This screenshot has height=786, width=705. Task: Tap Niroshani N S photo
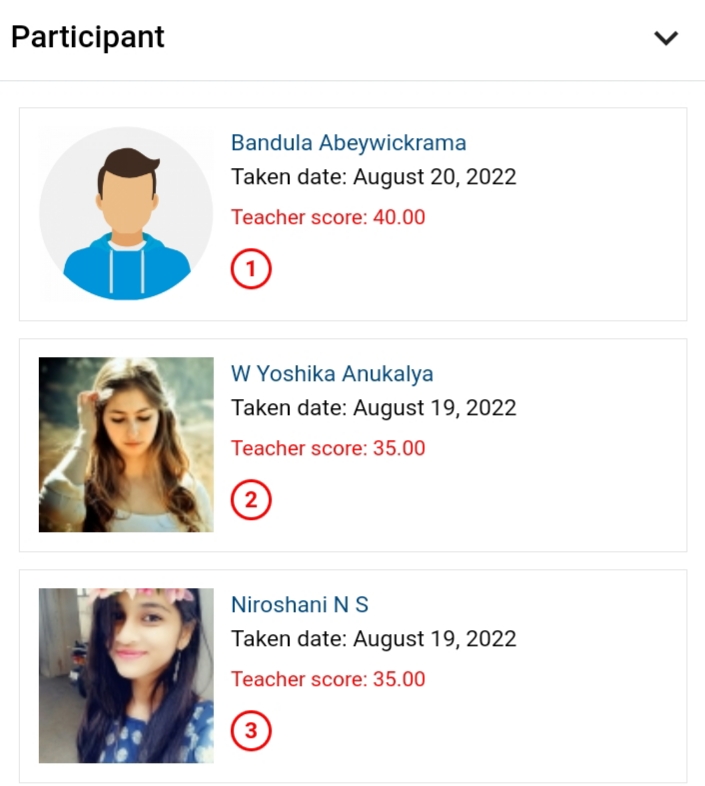point(126,675)
